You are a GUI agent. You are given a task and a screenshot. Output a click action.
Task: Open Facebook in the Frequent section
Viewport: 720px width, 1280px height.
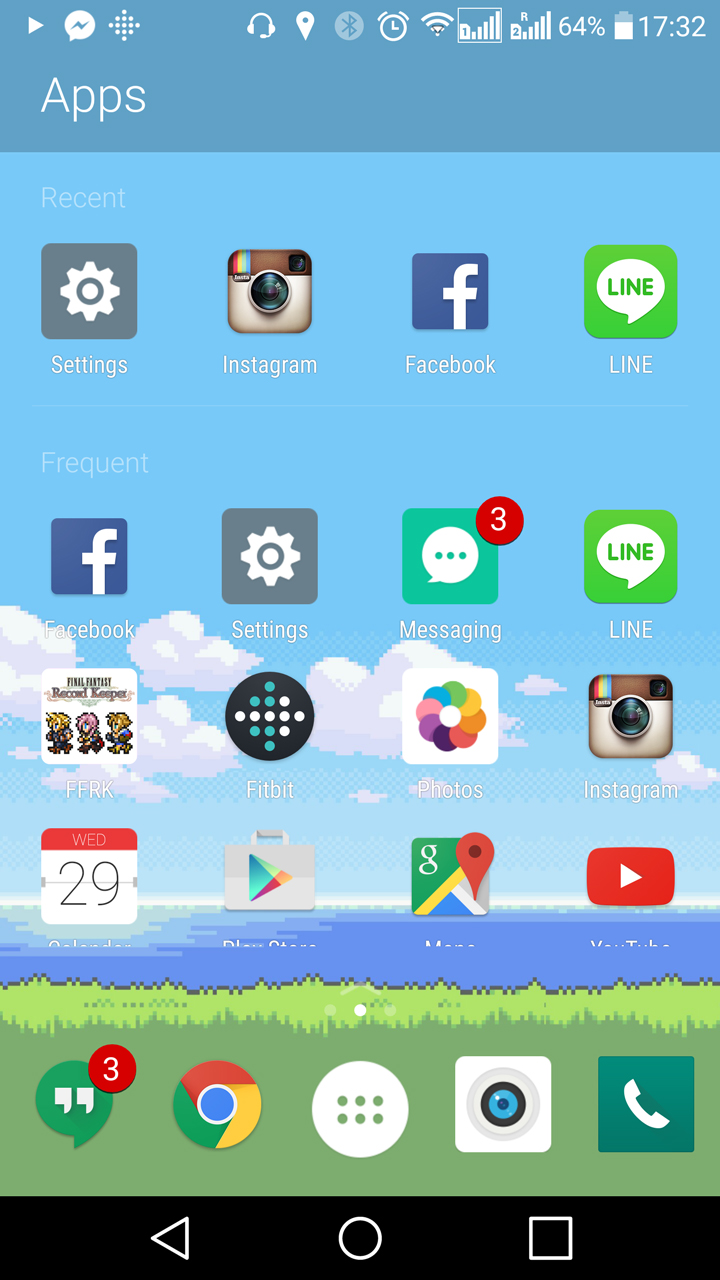(89, 556)
